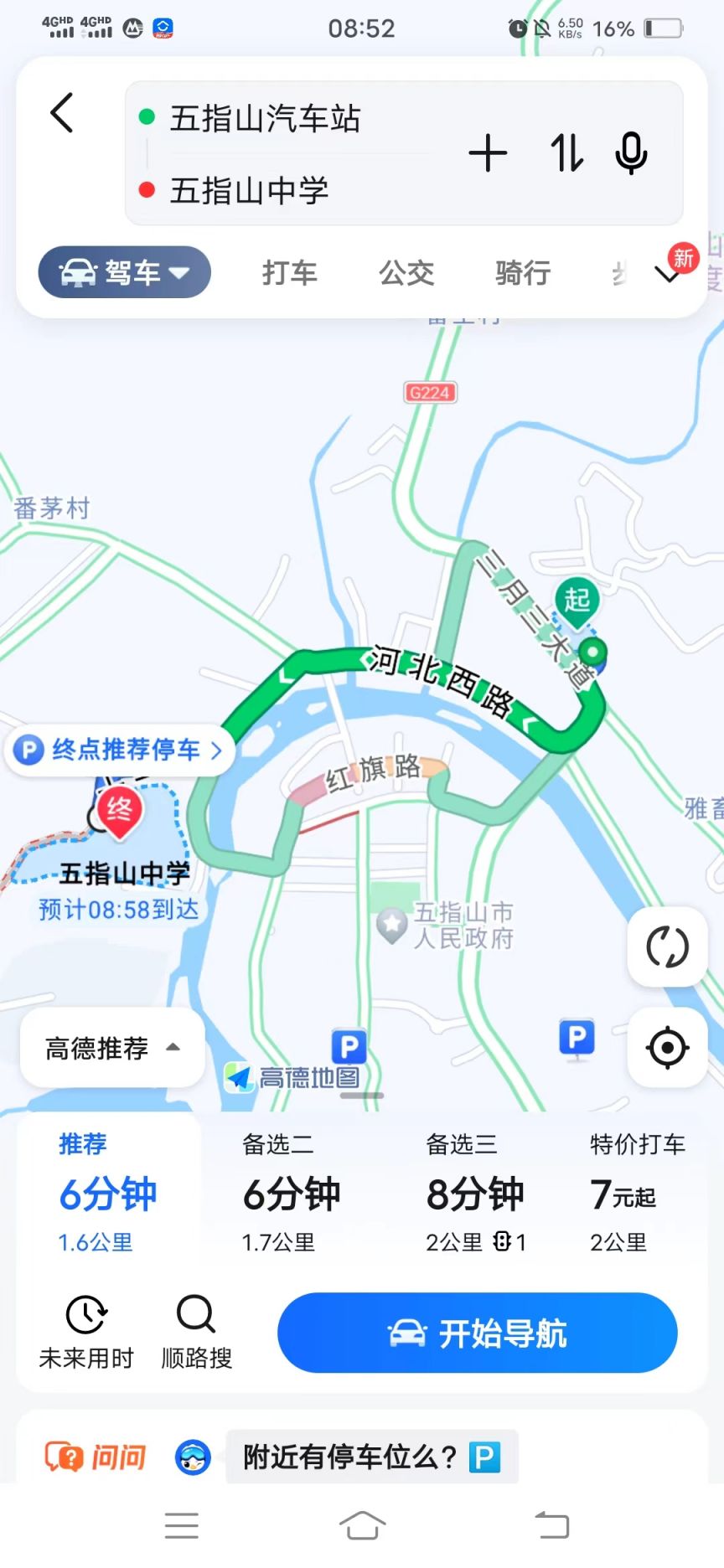Screen dimensions: 724x1568
Task: Refresh the route with the circular arrows
Action: (x=667, y=947)
